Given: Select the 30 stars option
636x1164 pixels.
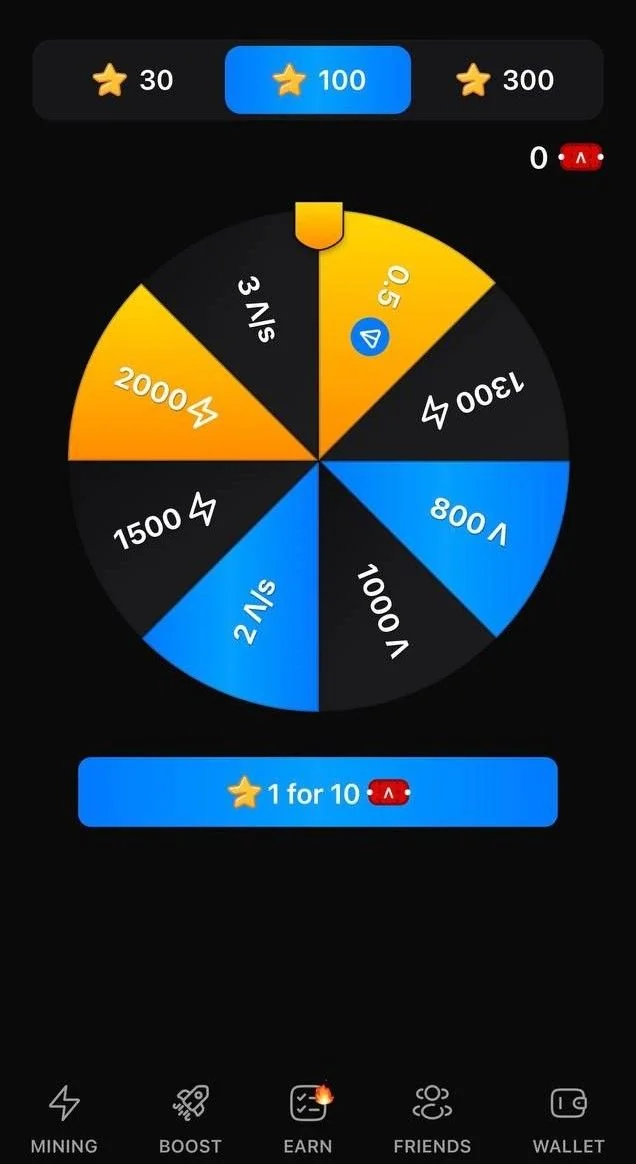Looking at the screenshot, I should pyautogui.click(x=132, y=80).
